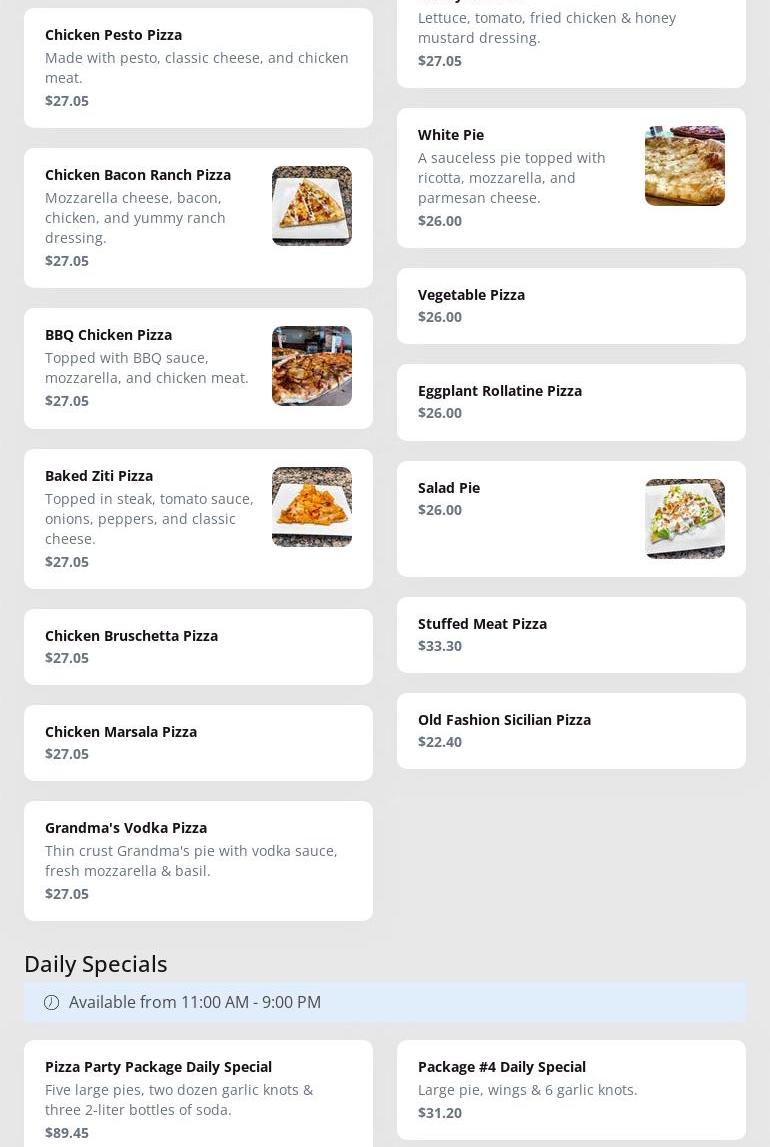Open the Salad Pie card
This screenshot has height=1147, width=770.
pyautogui.click(x=571, y=519)
